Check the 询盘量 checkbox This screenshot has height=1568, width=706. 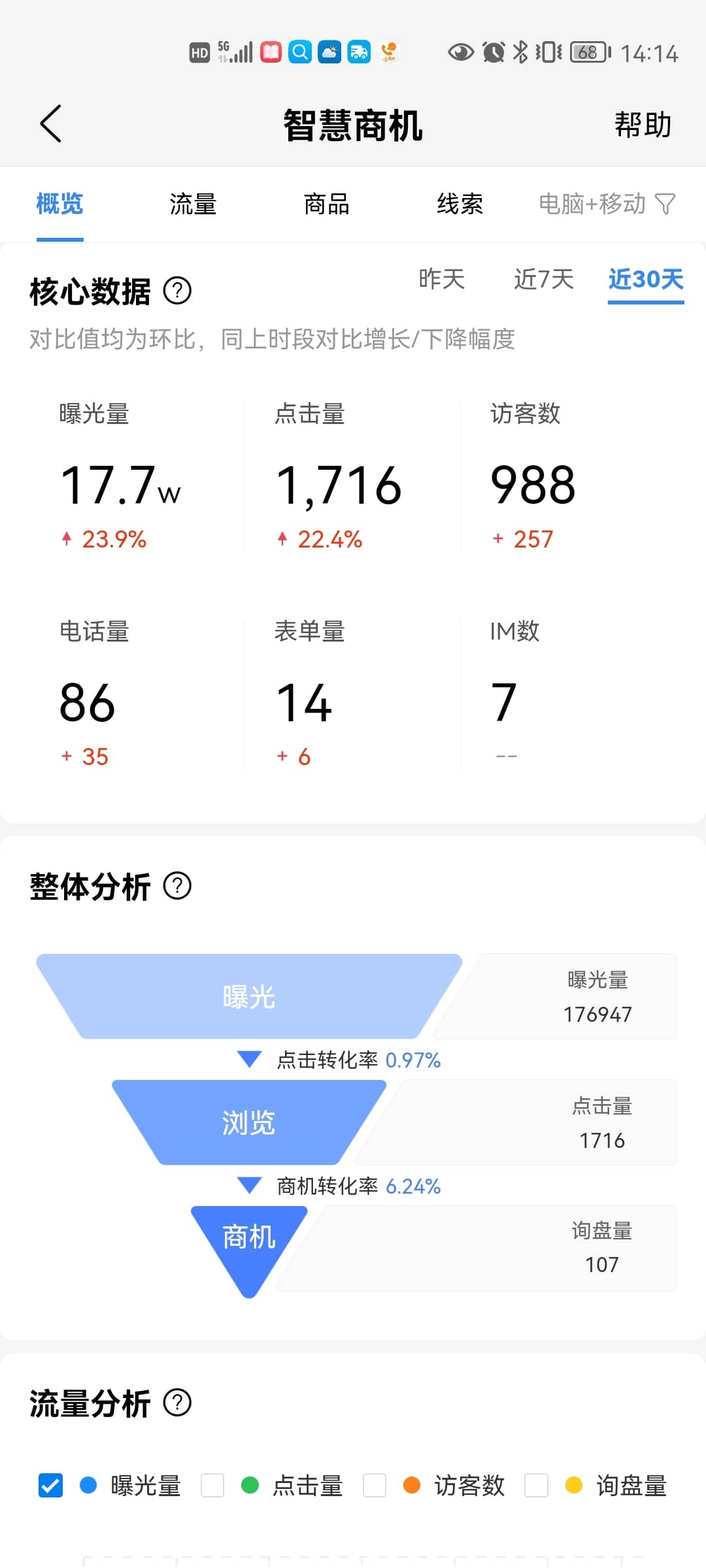coord(536,1485)
